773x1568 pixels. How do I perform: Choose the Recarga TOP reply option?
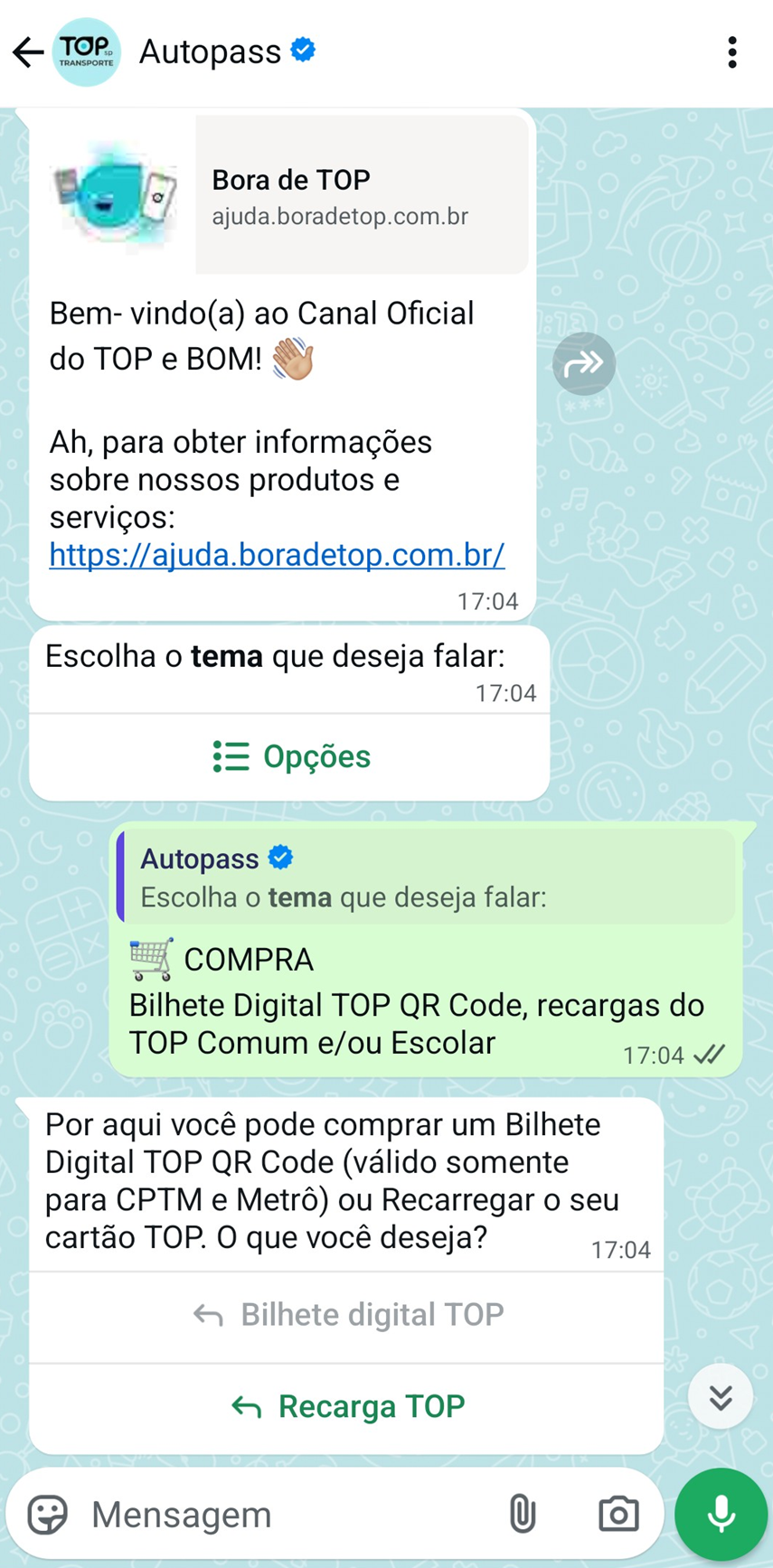pyautogui.click(x=345, y=1407)
